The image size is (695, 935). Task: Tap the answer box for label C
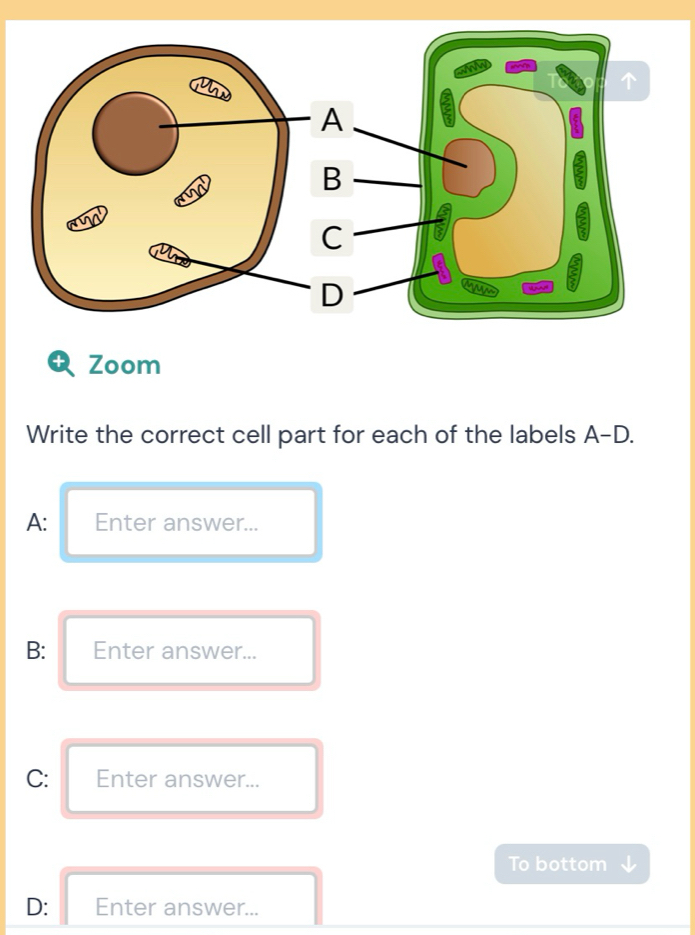[192, 779]
